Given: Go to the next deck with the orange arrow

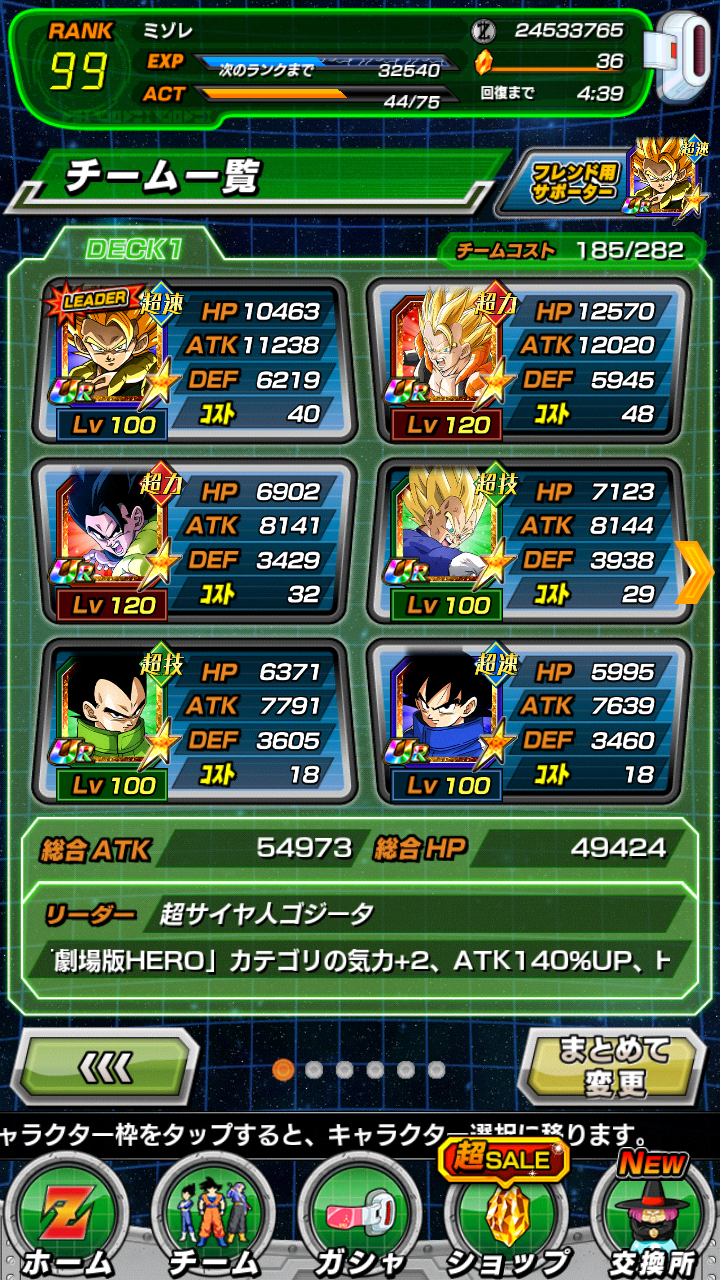Looking at the screenshot, I should point(693,571).
